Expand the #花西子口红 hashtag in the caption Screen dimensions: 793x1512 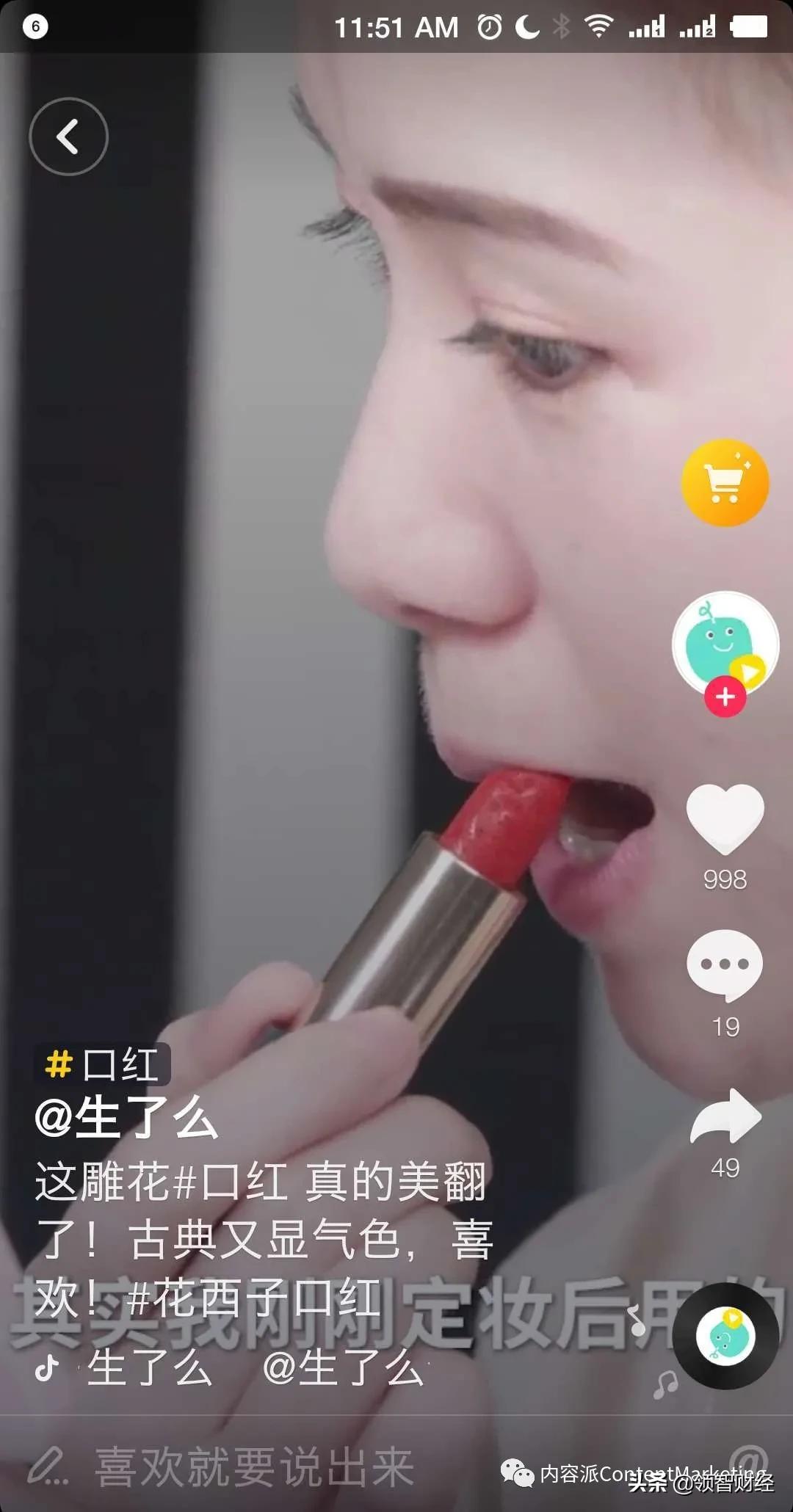point(261,1296)
